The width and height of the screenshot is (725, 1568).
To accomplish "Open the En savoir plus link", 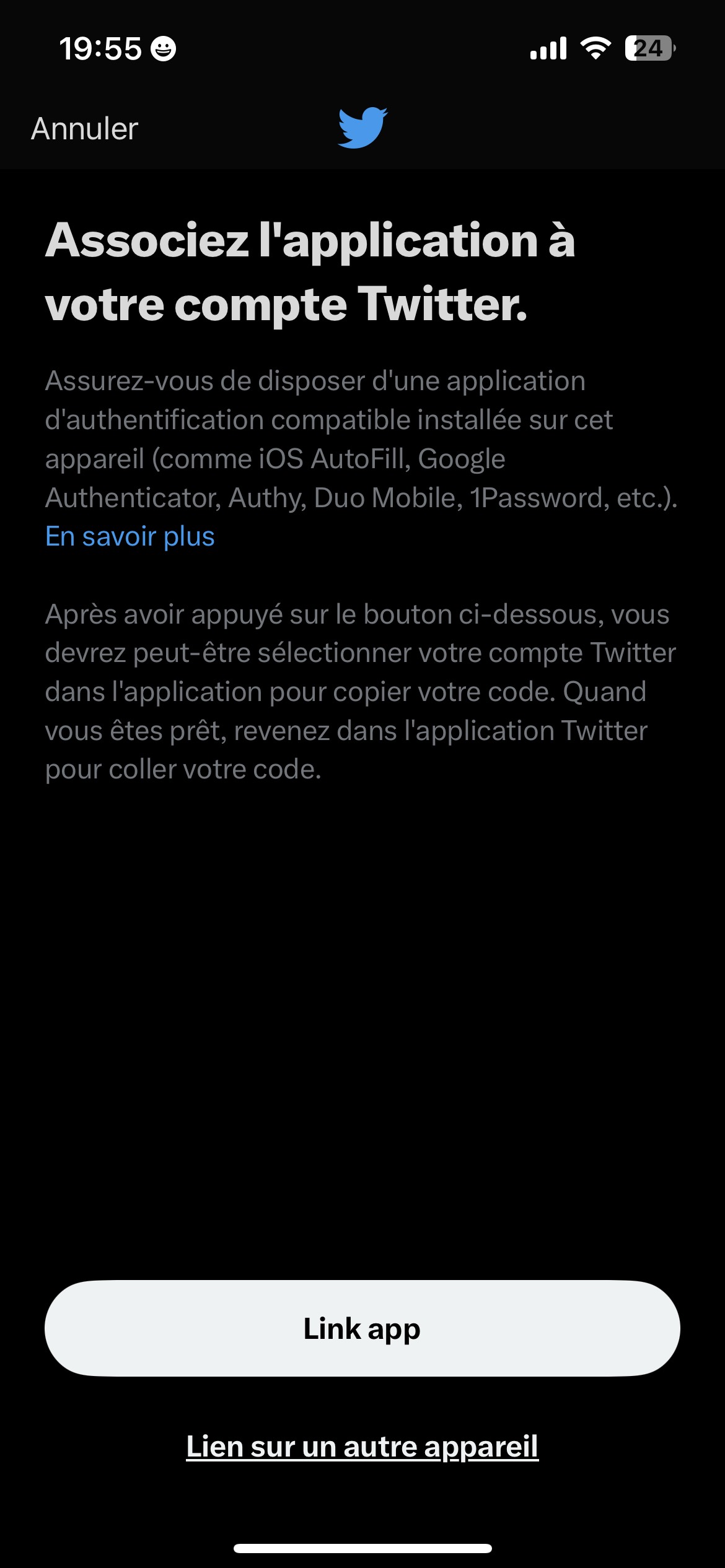I will coord(130,536).
